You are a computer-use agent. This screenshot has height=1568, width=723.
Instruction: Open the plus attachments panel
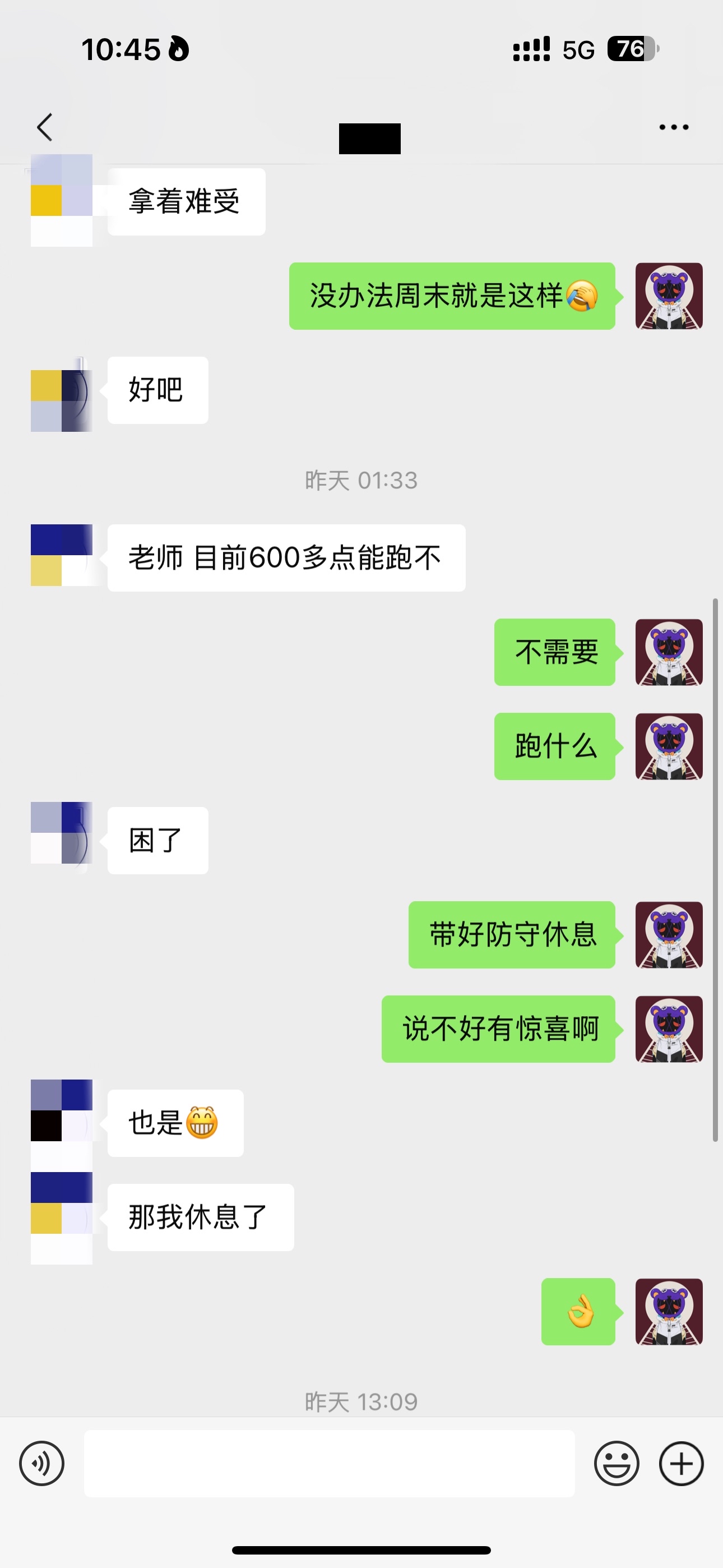click(681, 1463)
